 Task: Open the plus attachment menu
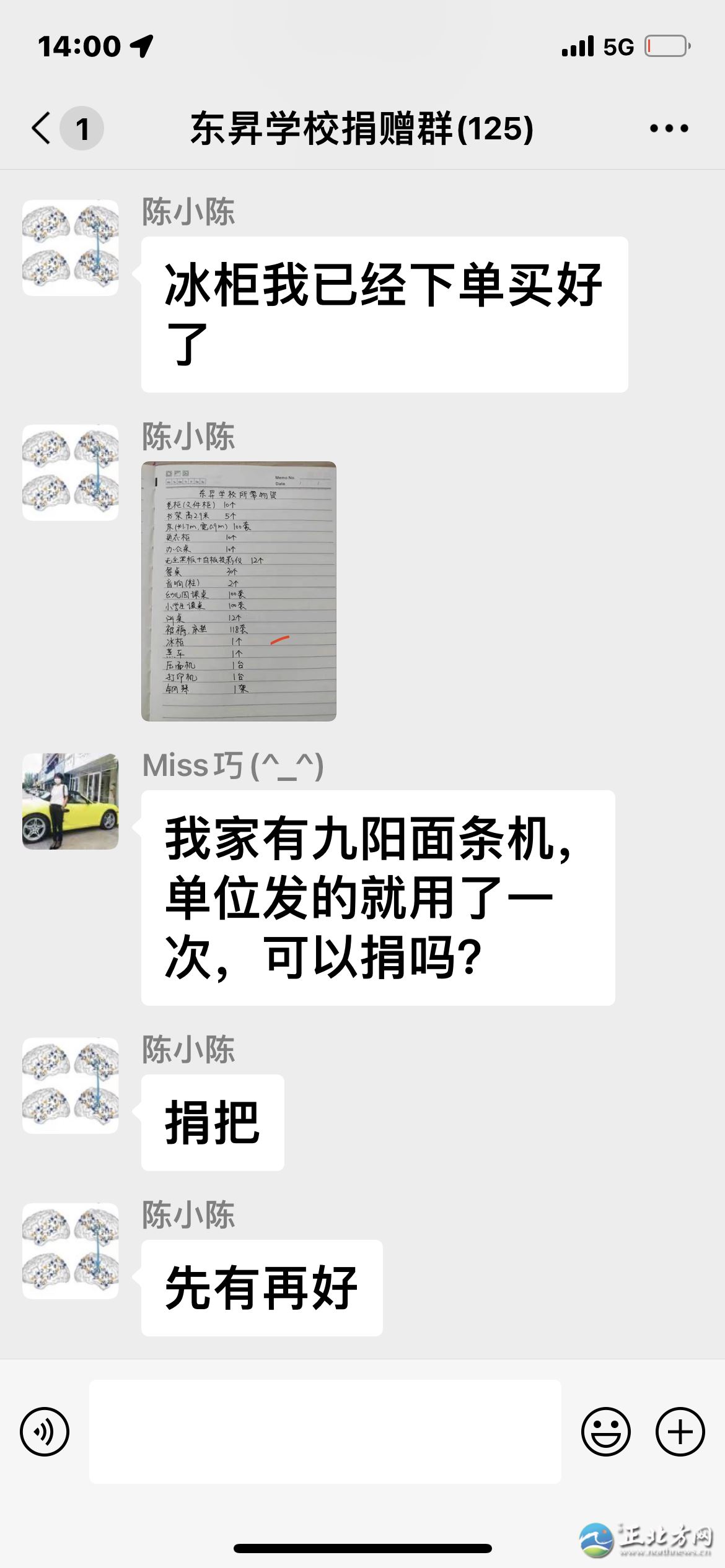tap(680, 1431)
